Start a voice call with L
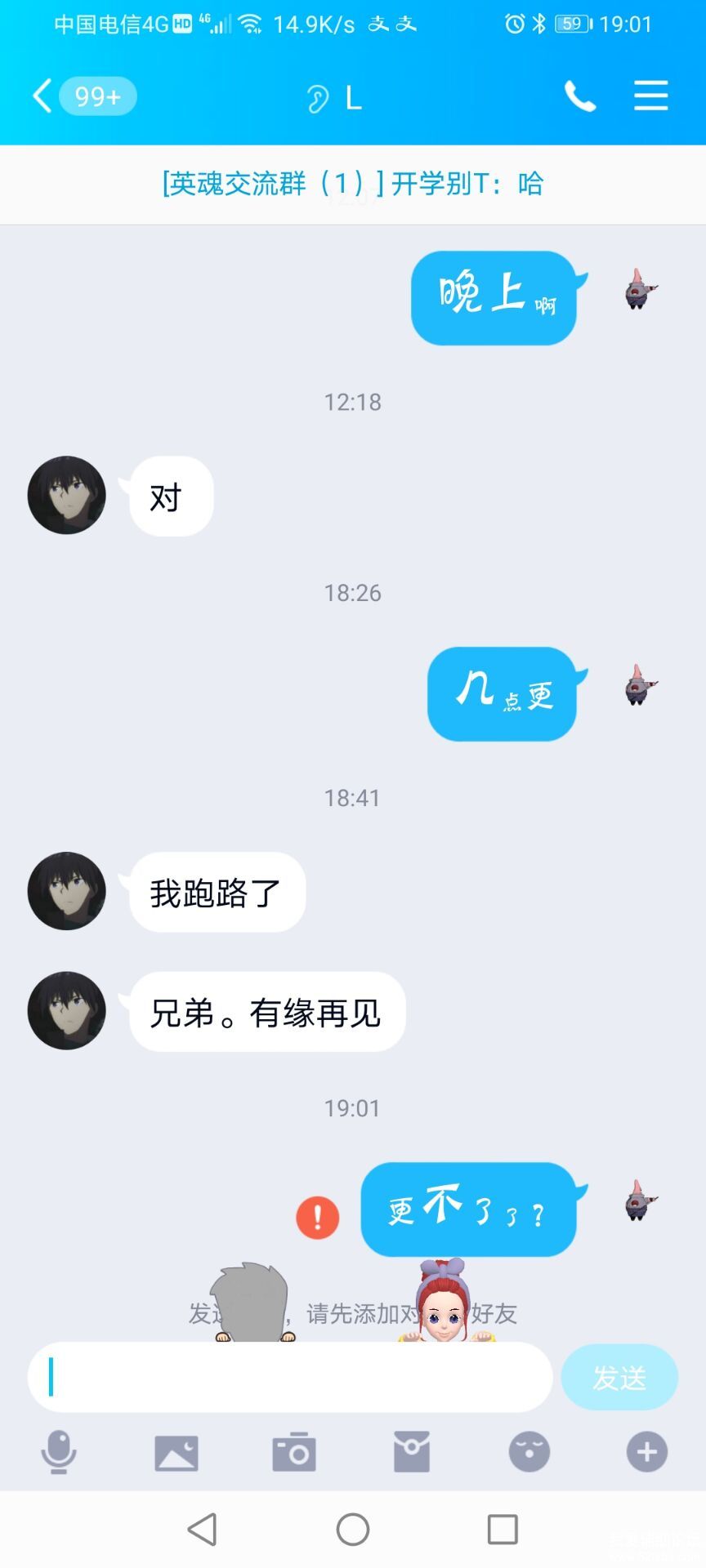The image size is (706, 1568). click(x=580, y=96)
